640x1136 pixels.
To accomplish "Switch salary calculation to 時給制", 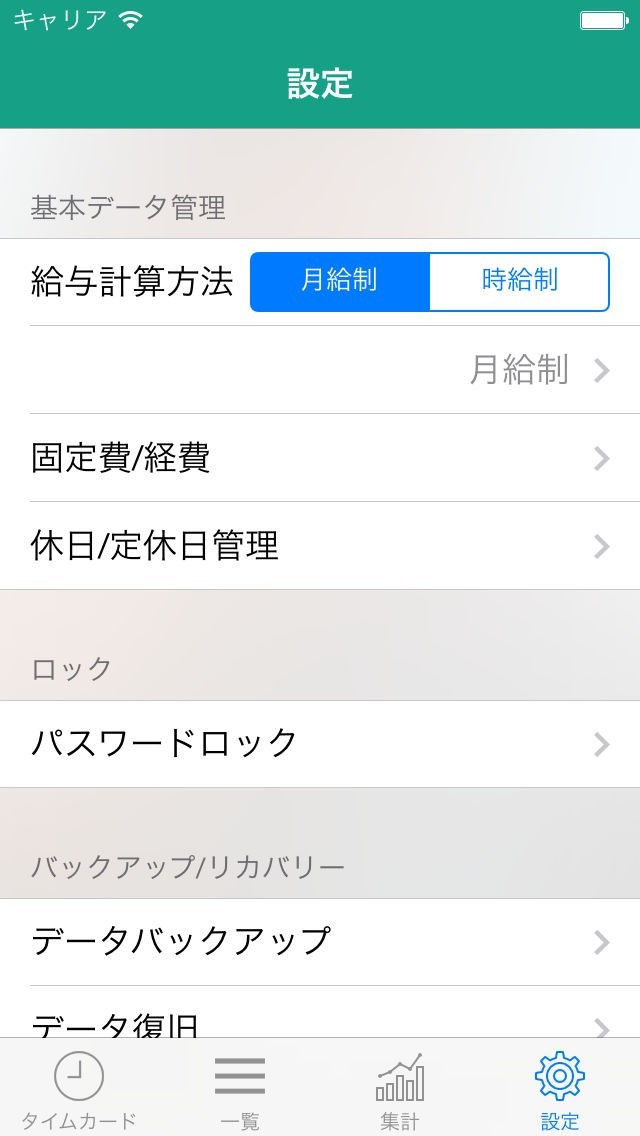I will click(519, 282).
